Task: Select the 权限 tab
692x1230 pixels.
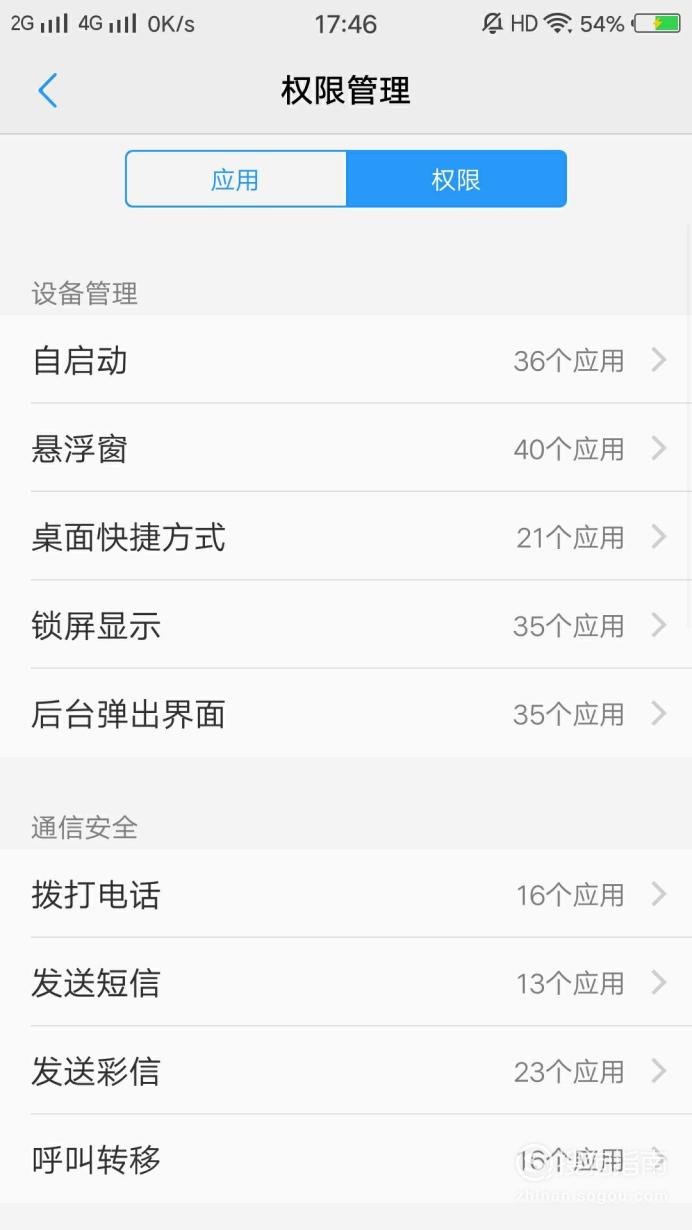Action: (x=456, y=179)
